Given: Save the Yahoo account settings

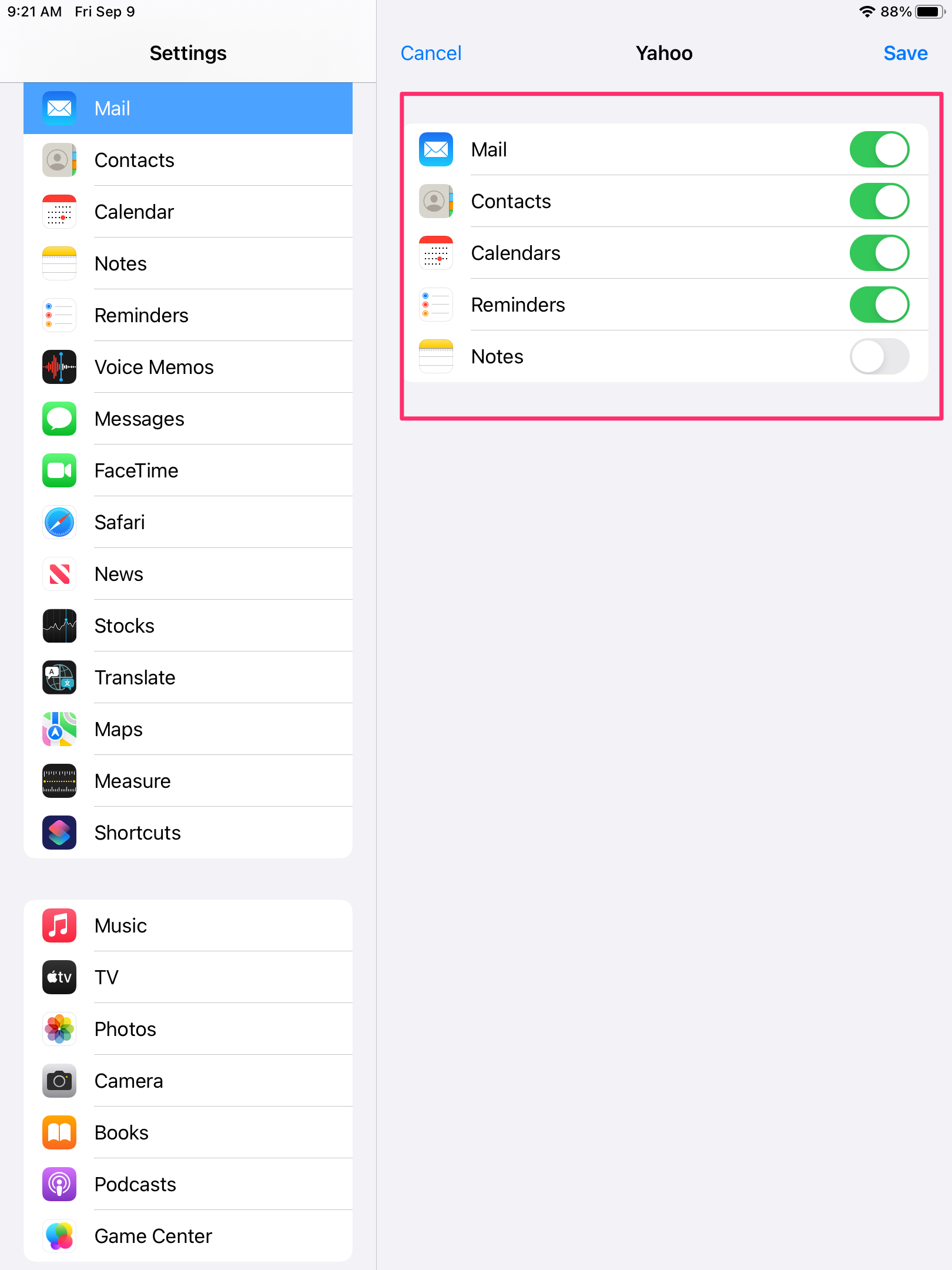Looking at the screenshot, I should point(905,53).
